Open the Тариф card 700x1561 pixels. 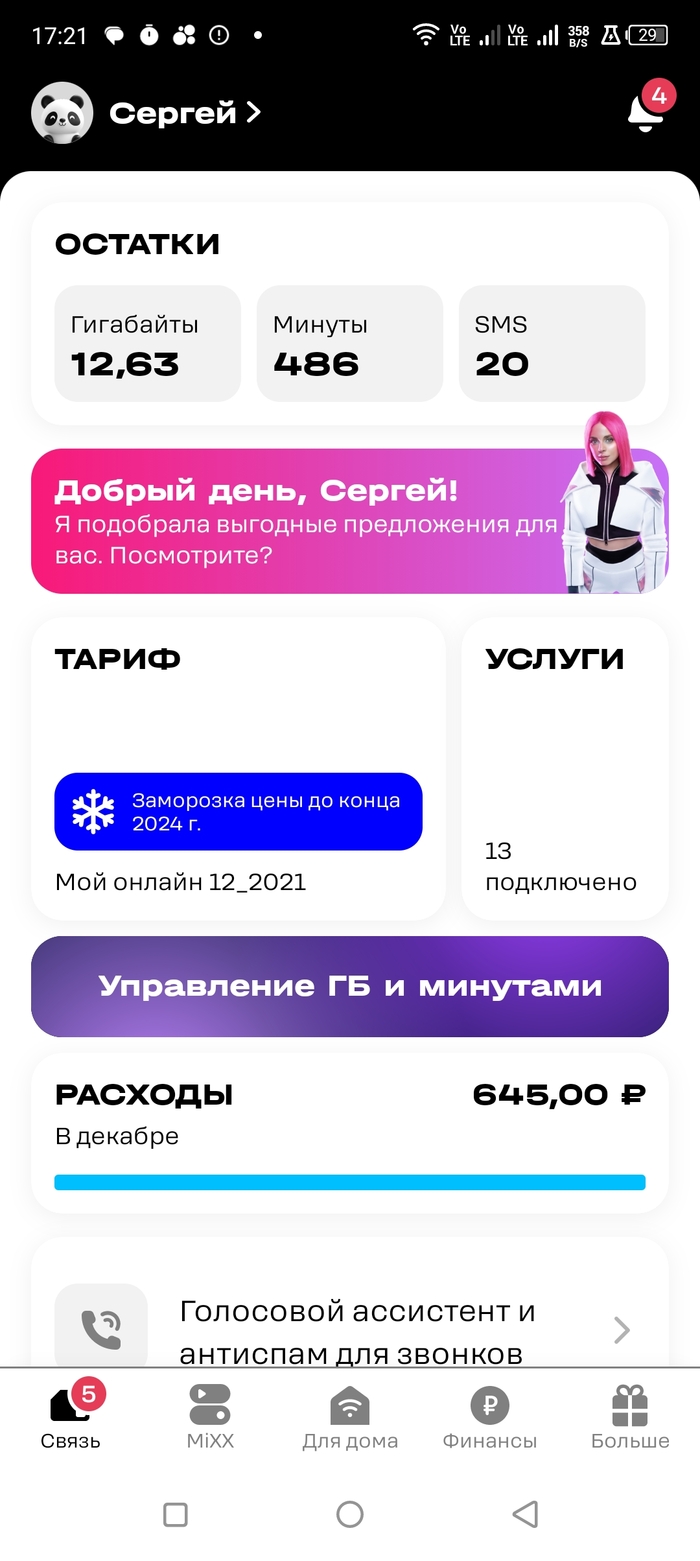click(x=238, y=768)
